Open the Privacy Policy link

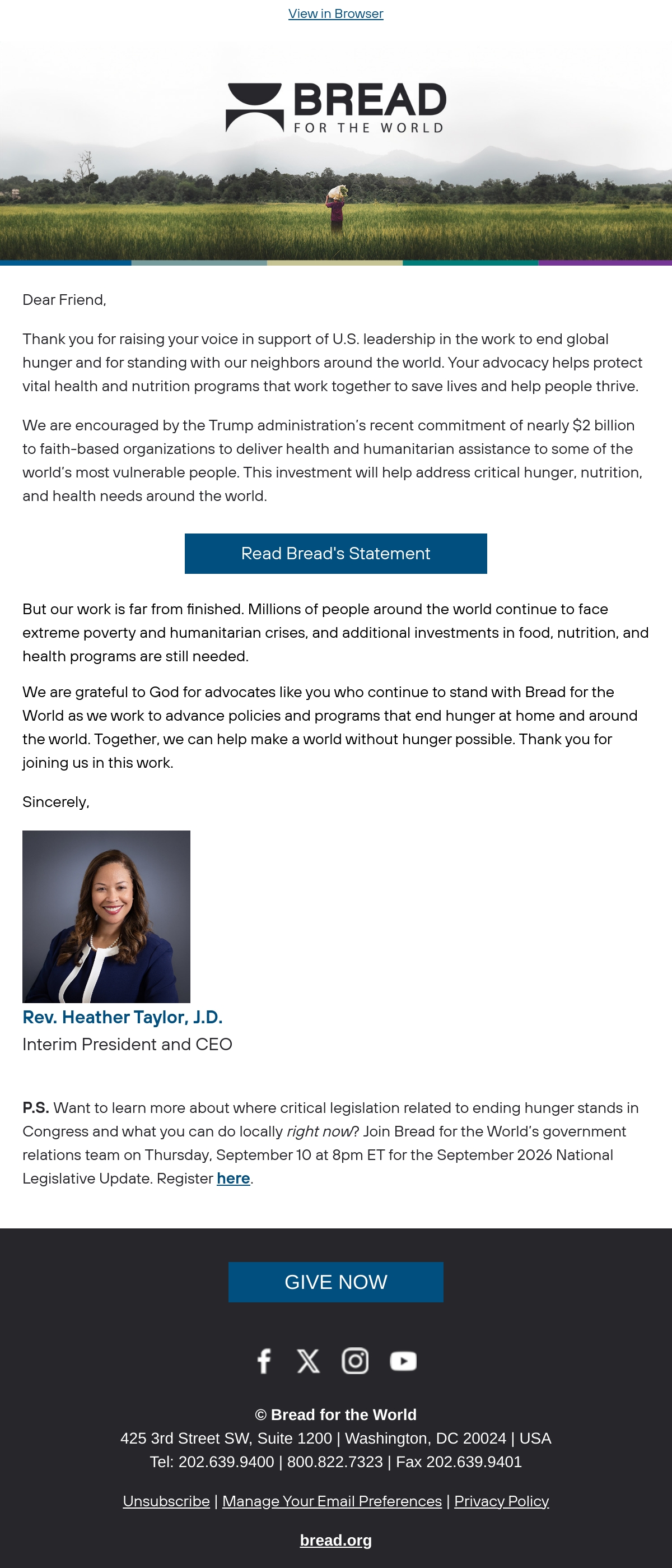tap(502, 1501)
